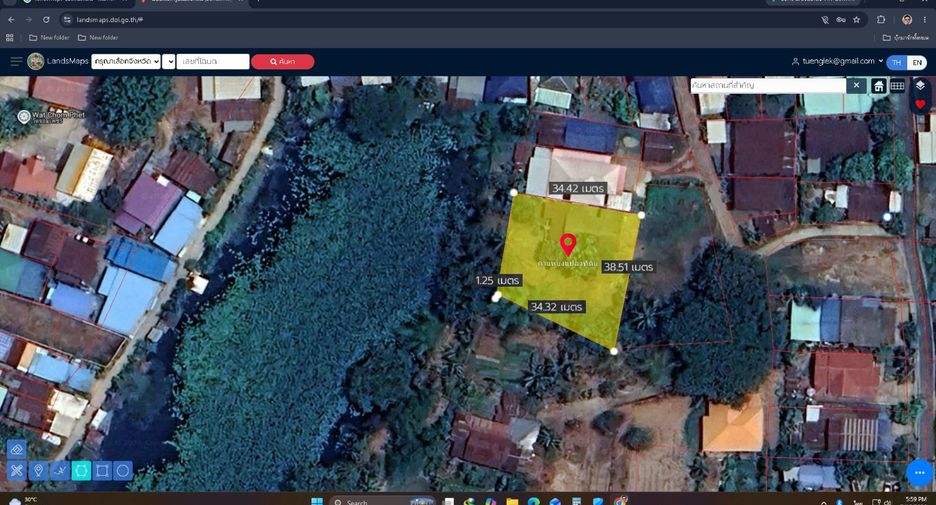Viewport: 936px width, 505px height.
Task: Tap the red heart favorites icon
Action: click(x=920, y=104)
